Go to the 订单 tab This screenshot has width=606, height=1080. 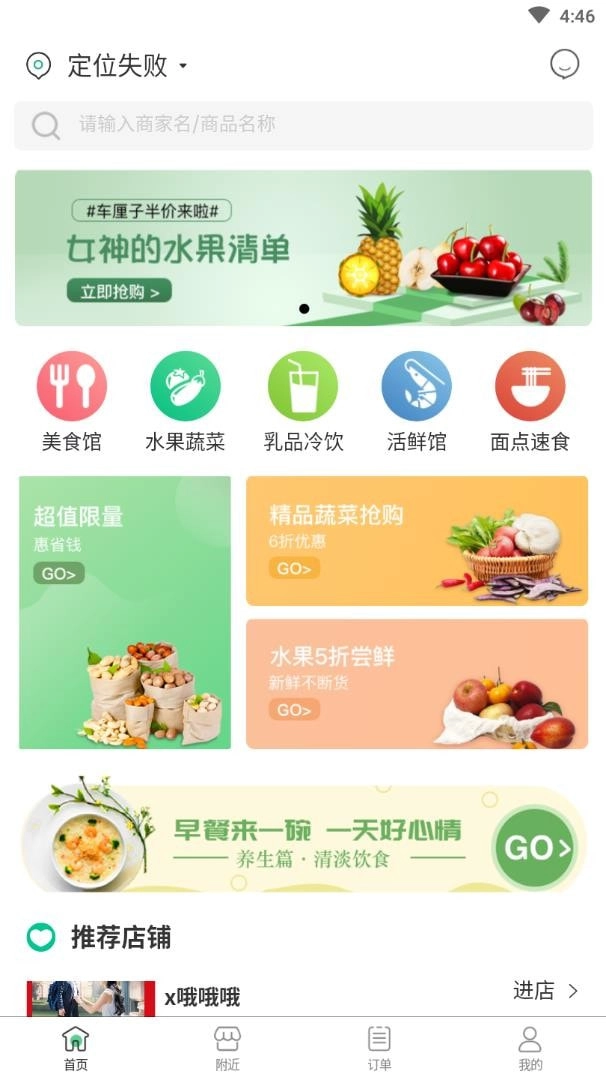[x=379, y=1047]
